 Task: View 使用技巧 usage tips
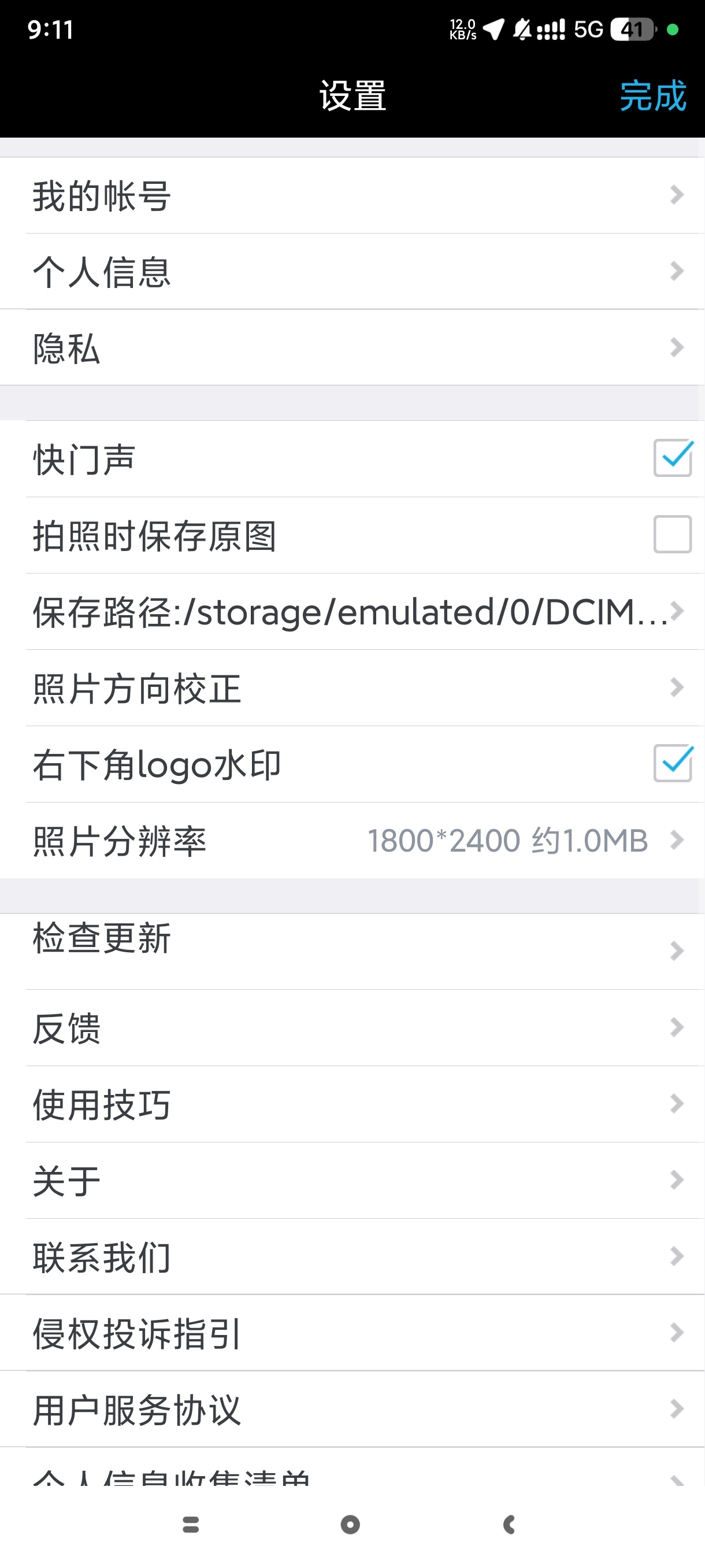tap(352, 1104)
